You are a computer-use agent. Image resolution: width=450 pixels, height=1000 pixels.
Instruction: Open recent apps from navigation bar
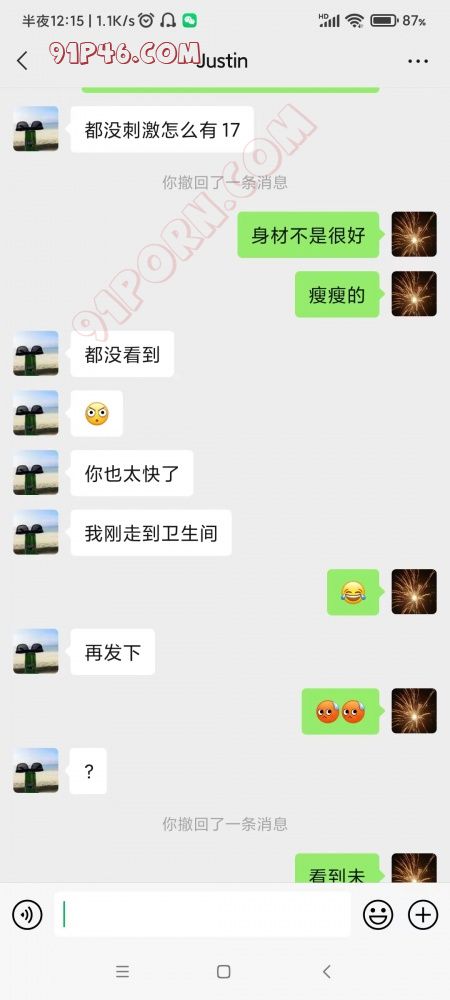click(122, 971)
